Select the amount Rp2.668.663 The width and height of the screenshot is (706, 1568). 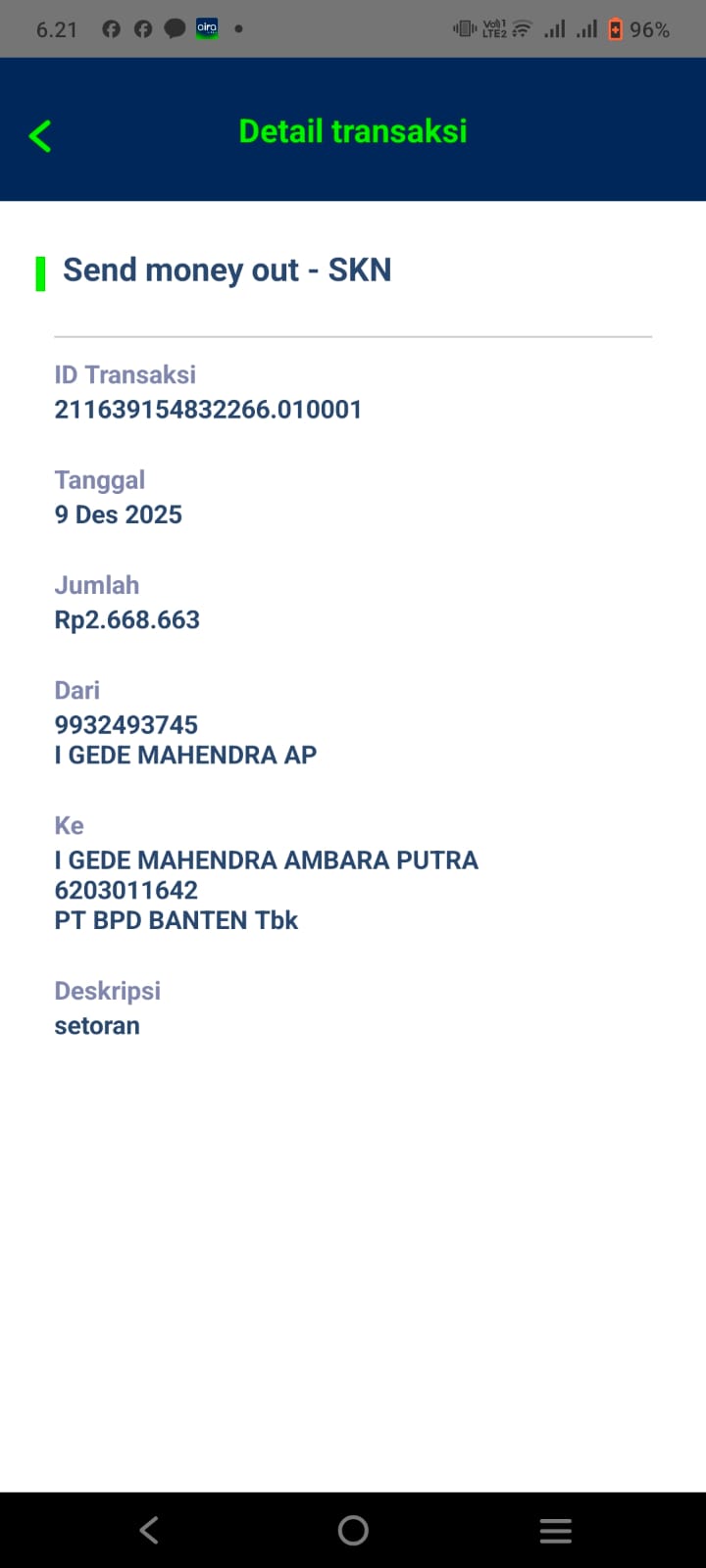click(x=126, y=619)
